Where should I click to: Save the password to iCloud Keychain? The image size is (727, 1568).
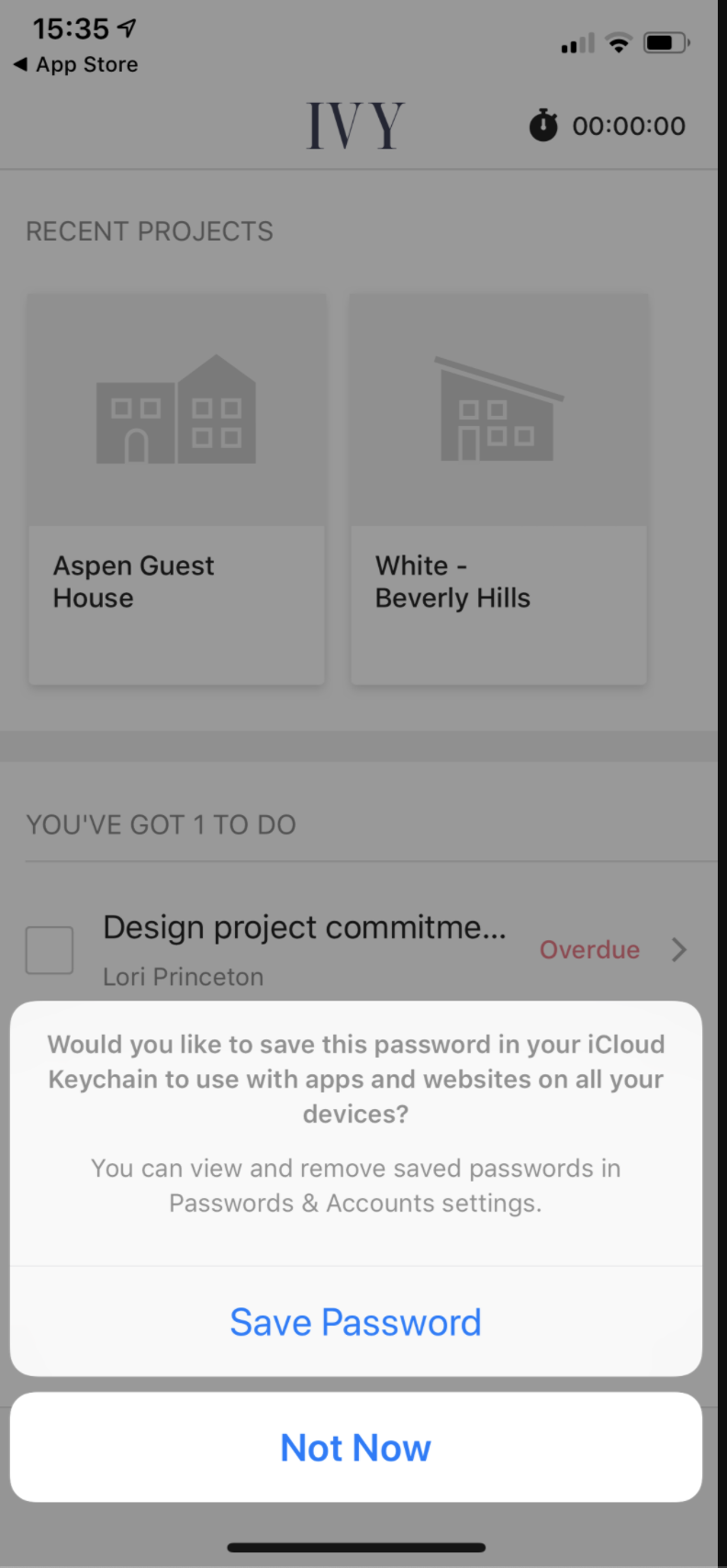click(355, 1322)
